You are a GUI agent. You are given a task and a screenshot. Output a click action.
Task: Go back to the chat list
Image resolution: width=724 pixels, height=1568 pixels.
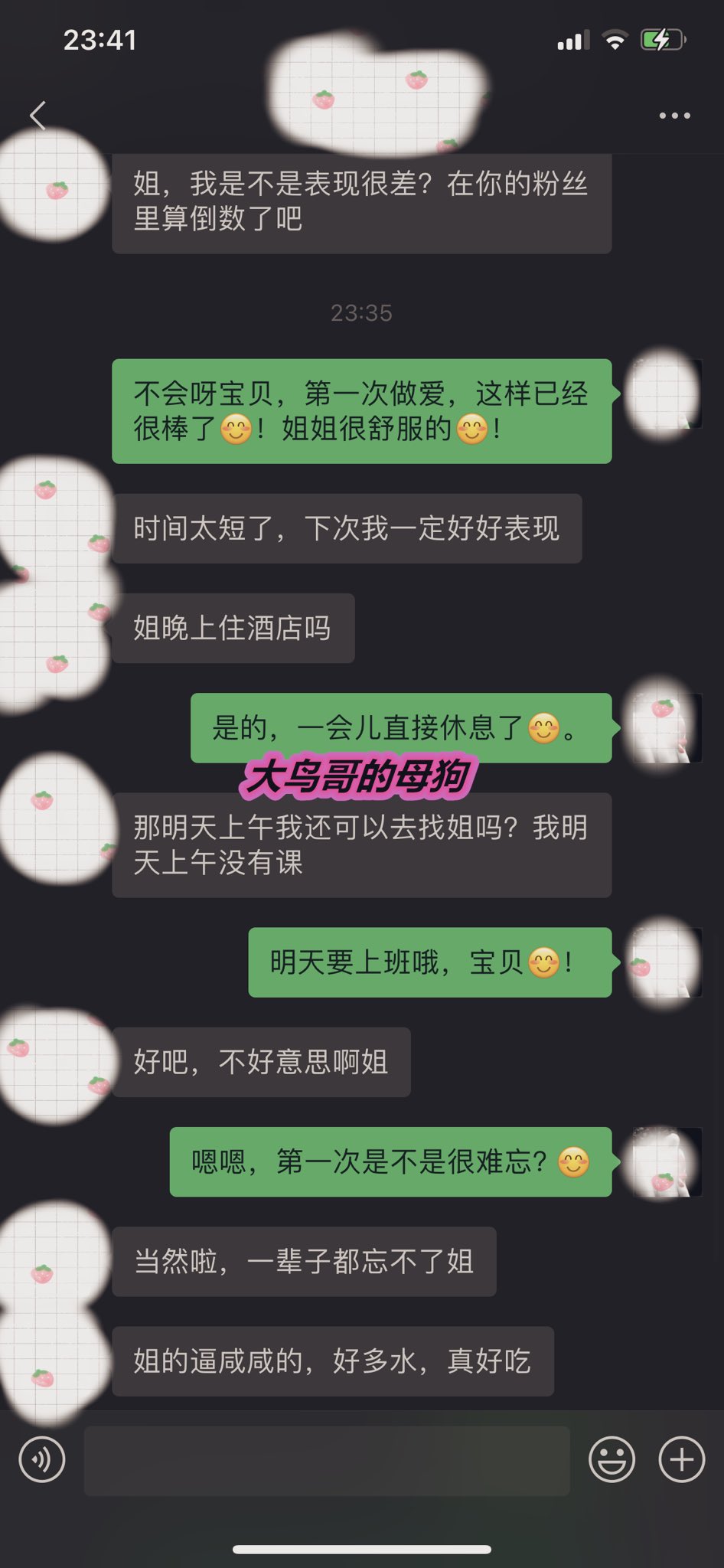pos(38,116)
